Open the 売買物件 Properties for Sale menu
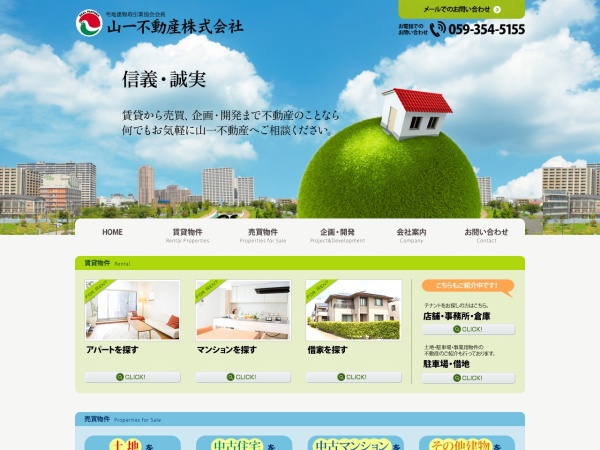Viewport: 600px width, 450px height. 263,234
